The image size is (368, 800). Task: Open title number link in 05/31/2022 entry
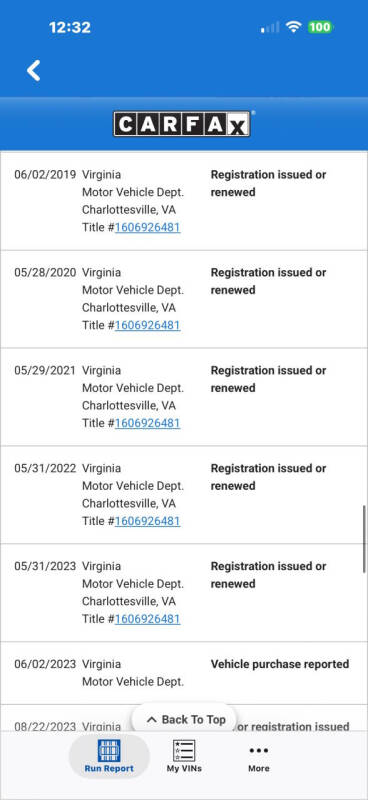[148, 521]
